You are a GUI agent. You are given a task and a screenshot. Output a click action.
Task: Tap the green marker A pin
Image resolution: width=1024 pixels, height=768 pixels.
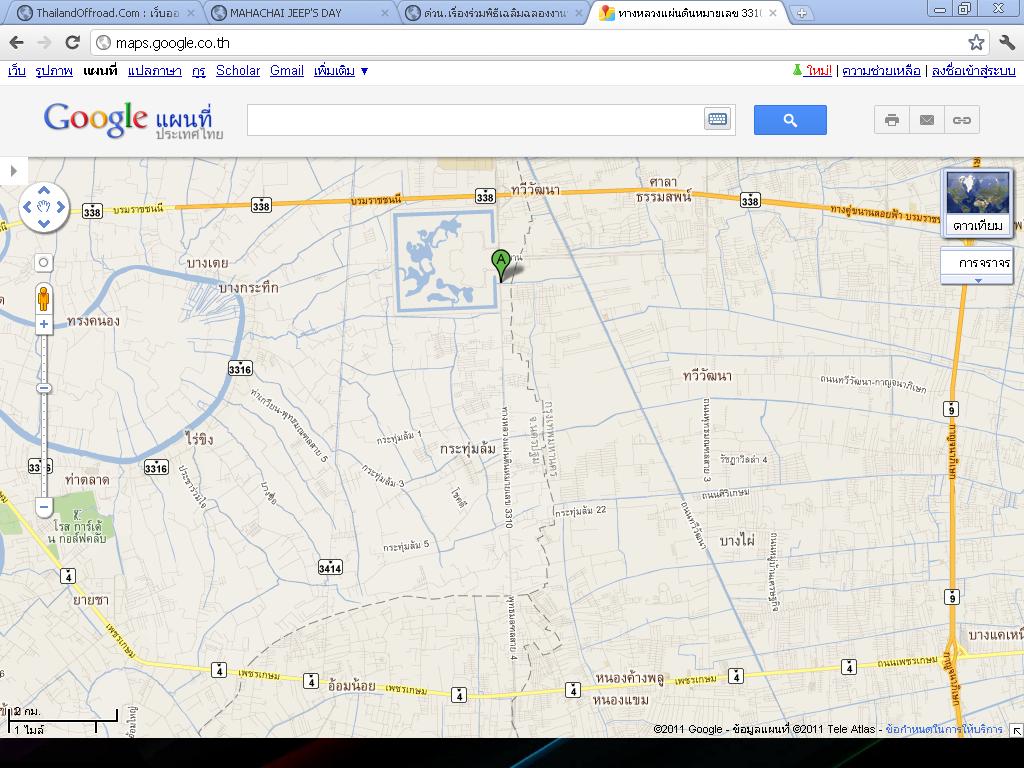(500, 263)
